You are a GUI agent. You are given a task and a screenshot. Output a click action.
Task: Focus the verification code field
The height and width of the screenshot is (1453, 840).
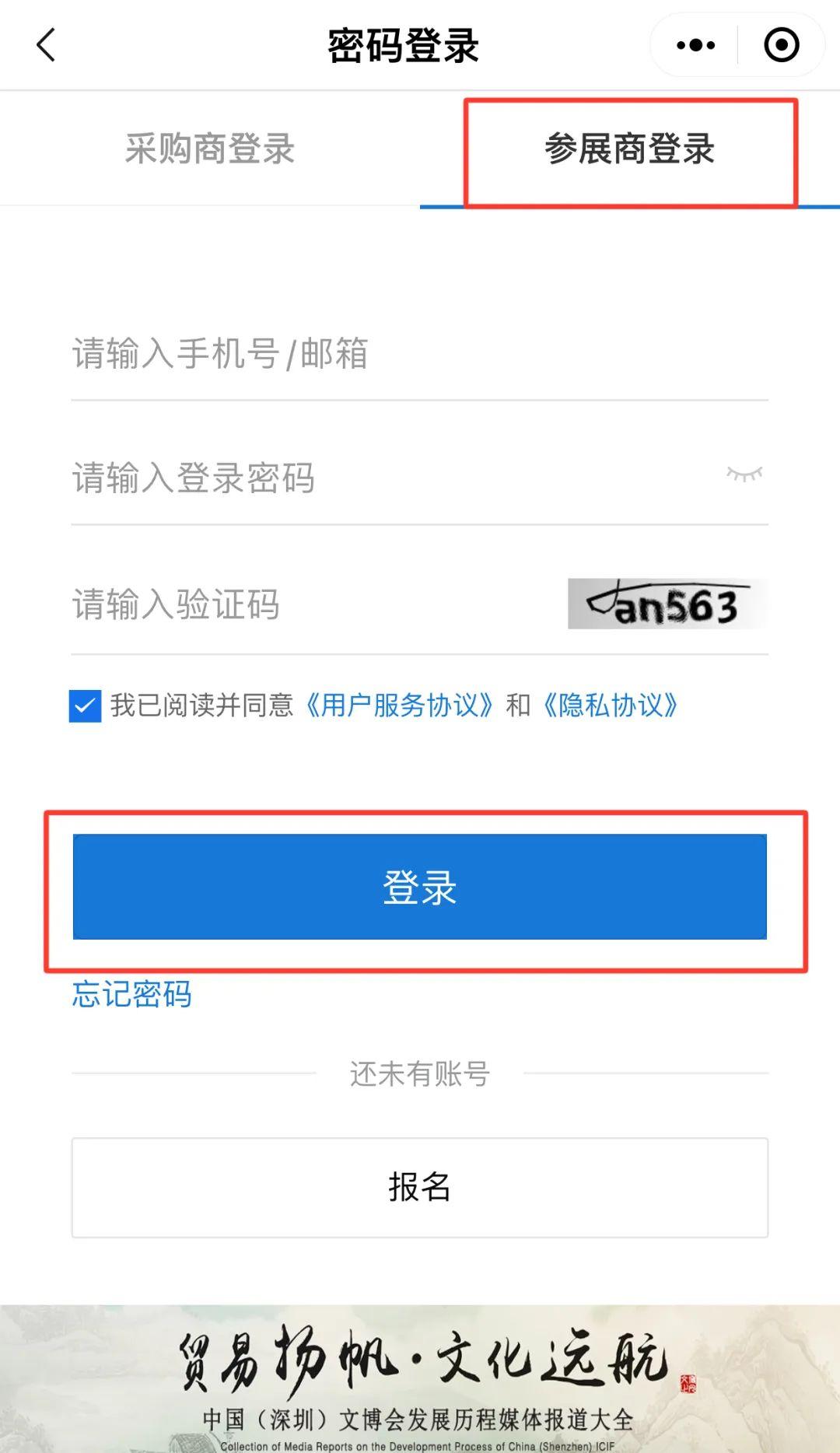[311, 604]
